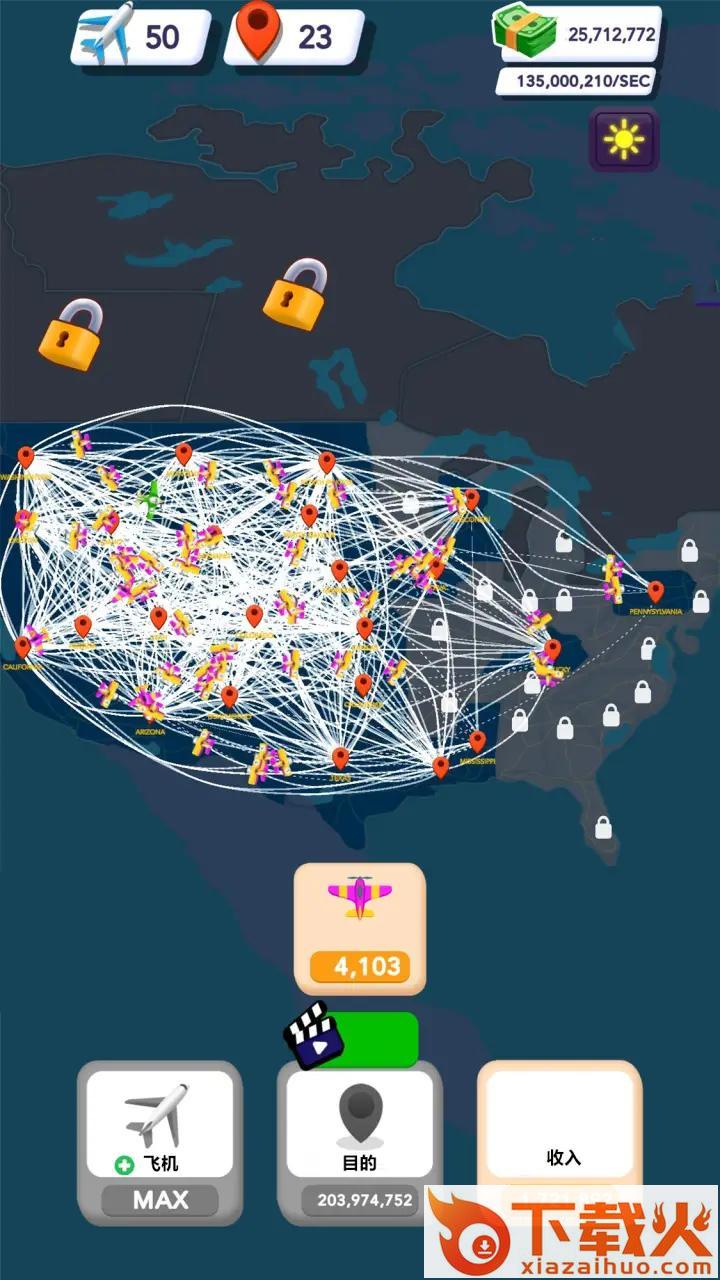Tap the pink airplane 4,103 card

coord(360,928)
